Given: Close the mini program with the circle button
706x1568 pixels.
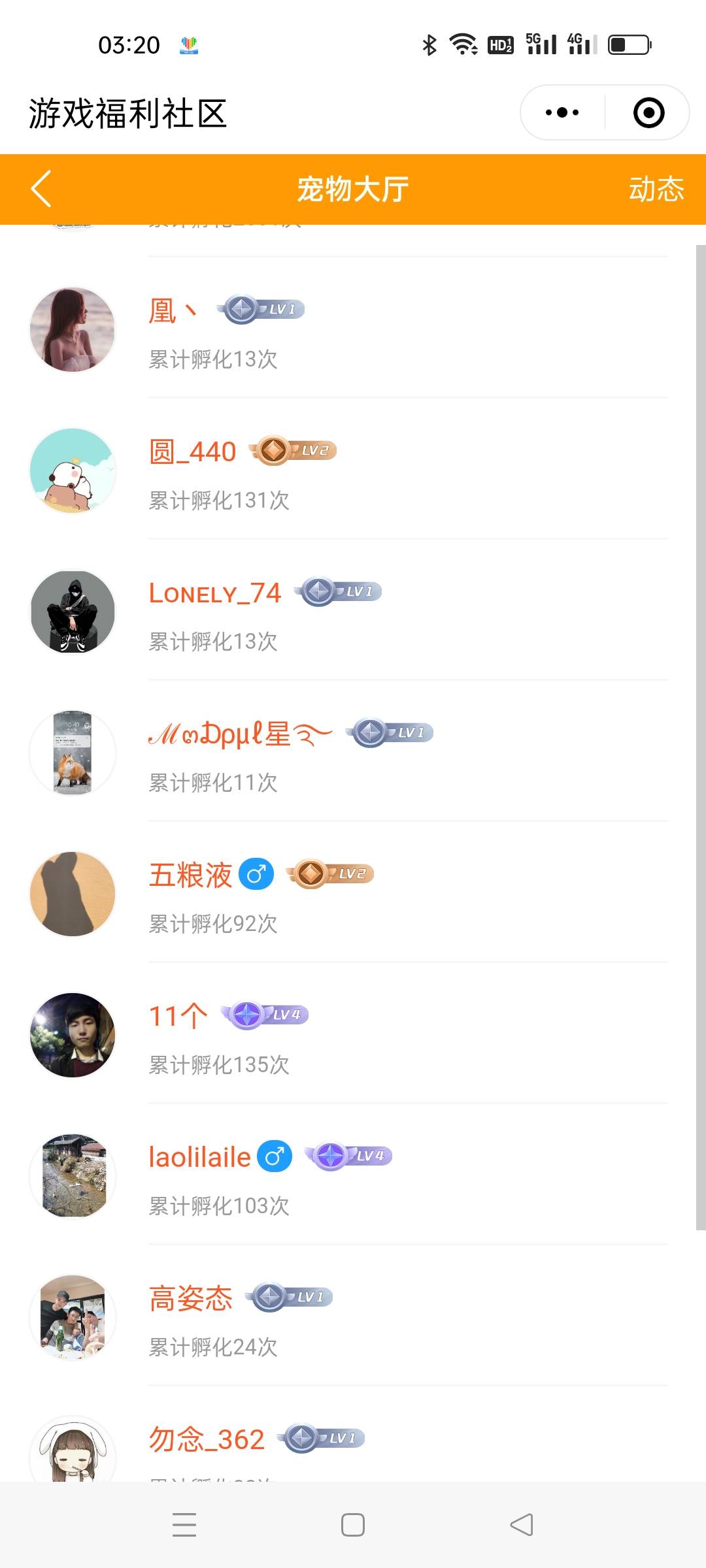Looking at the screenshot, I should tap(648, 112).
